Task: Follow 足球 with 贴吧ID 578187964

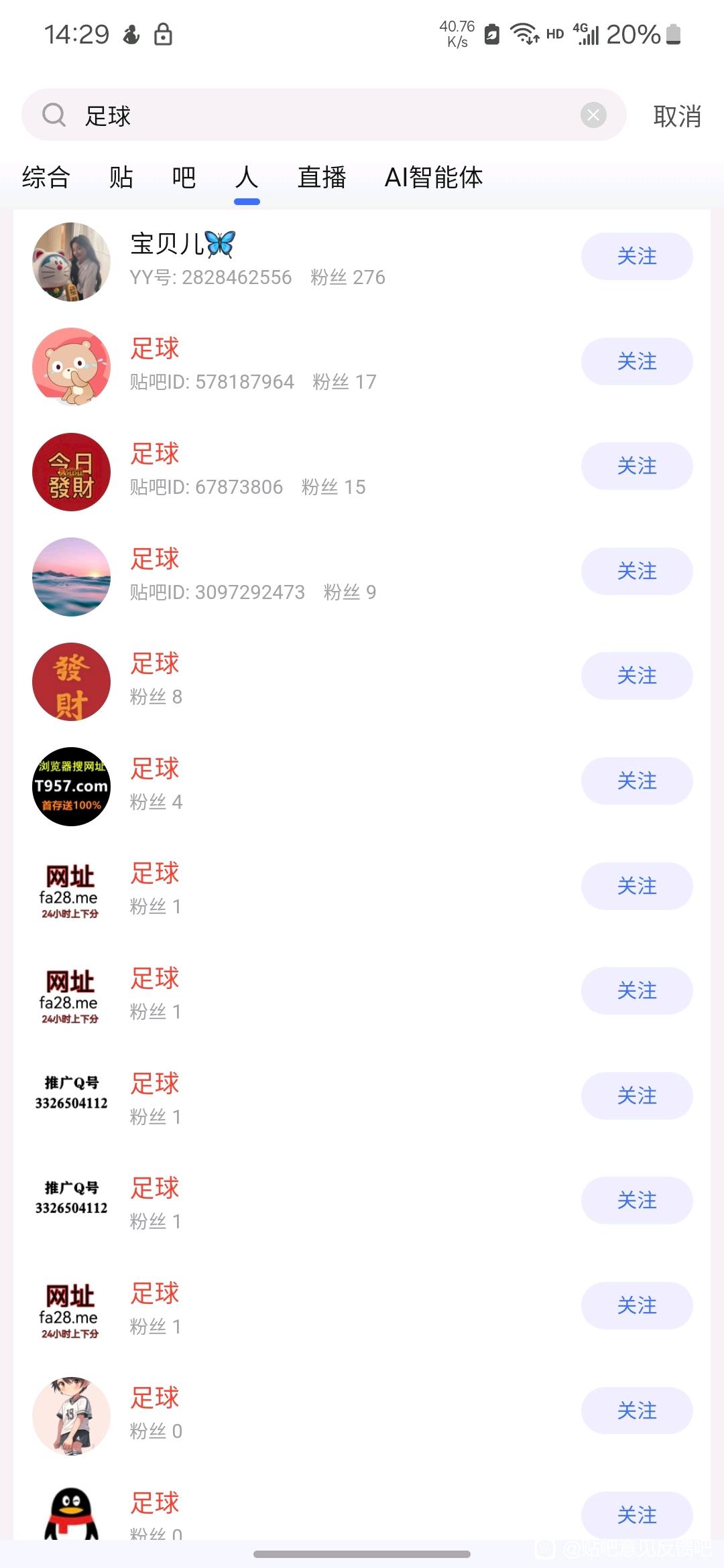Action: [636, 361]
